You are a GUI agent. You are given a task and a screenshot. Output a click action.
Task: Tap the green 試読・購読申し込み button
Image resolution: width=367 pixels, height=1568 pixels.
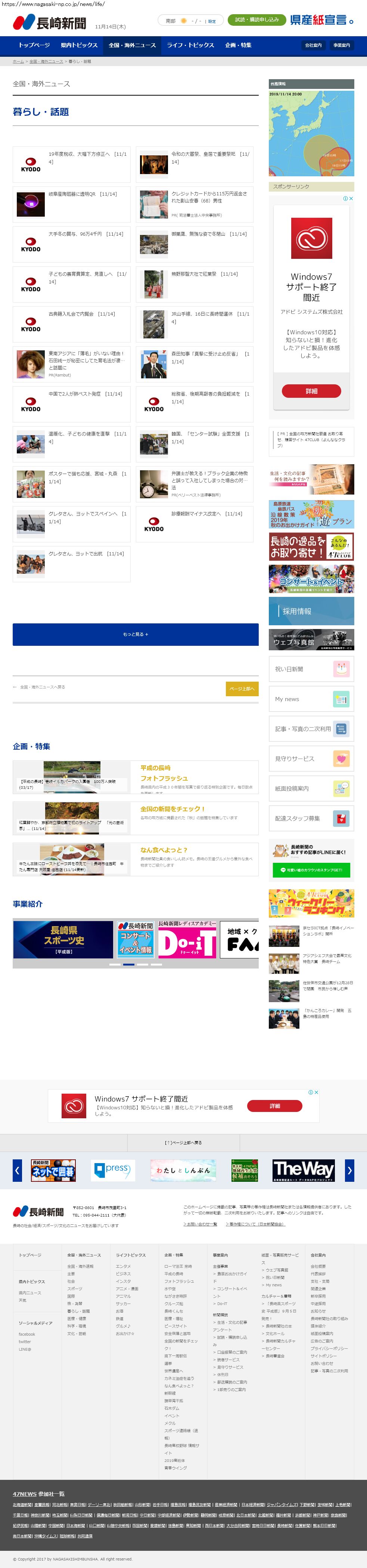click(257, 20)
